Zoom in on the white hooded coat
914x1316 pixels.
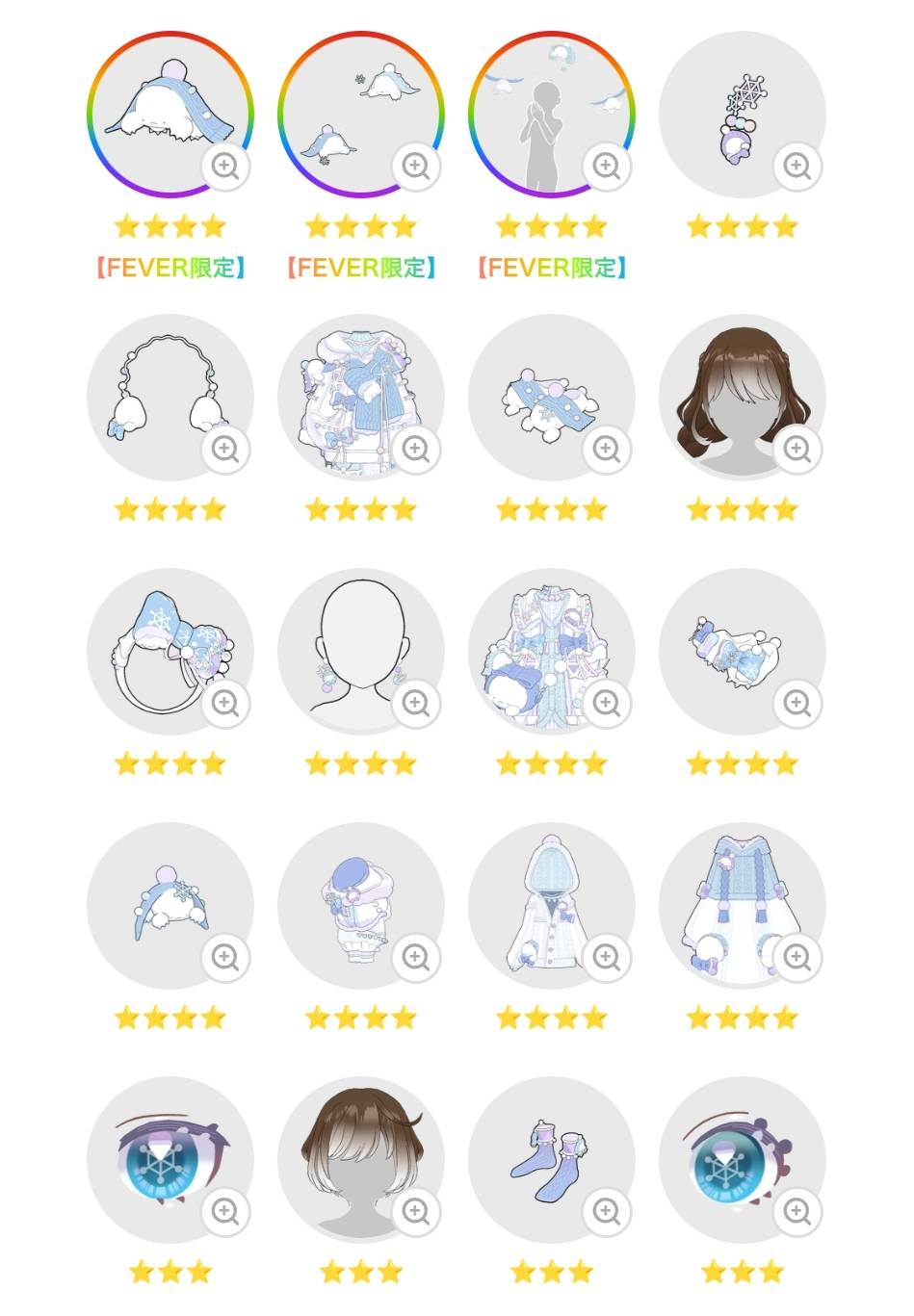coord(607,957)
